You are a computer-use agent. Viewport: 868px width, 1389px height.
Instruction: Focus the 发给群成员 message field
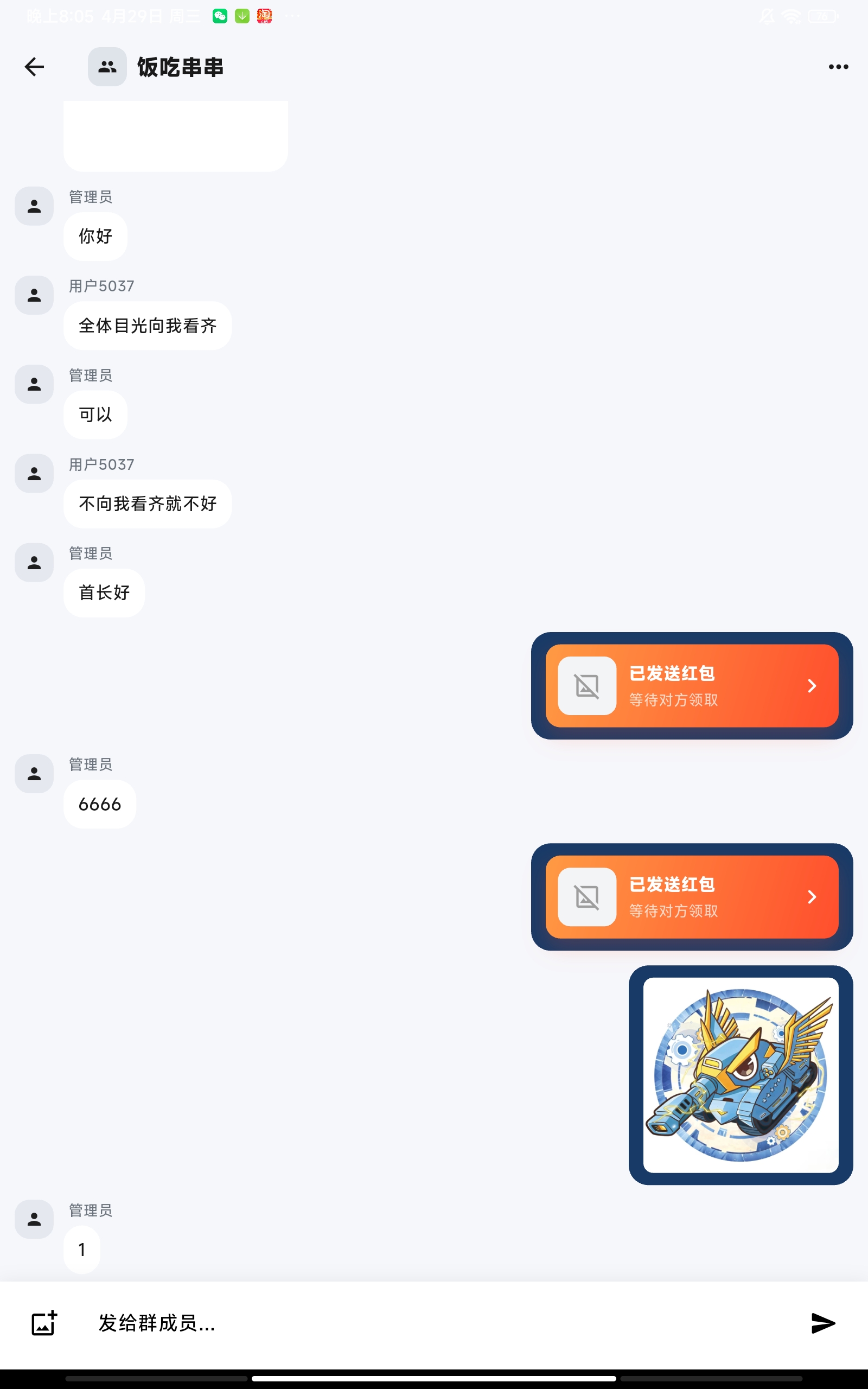tap(436, 1323)
